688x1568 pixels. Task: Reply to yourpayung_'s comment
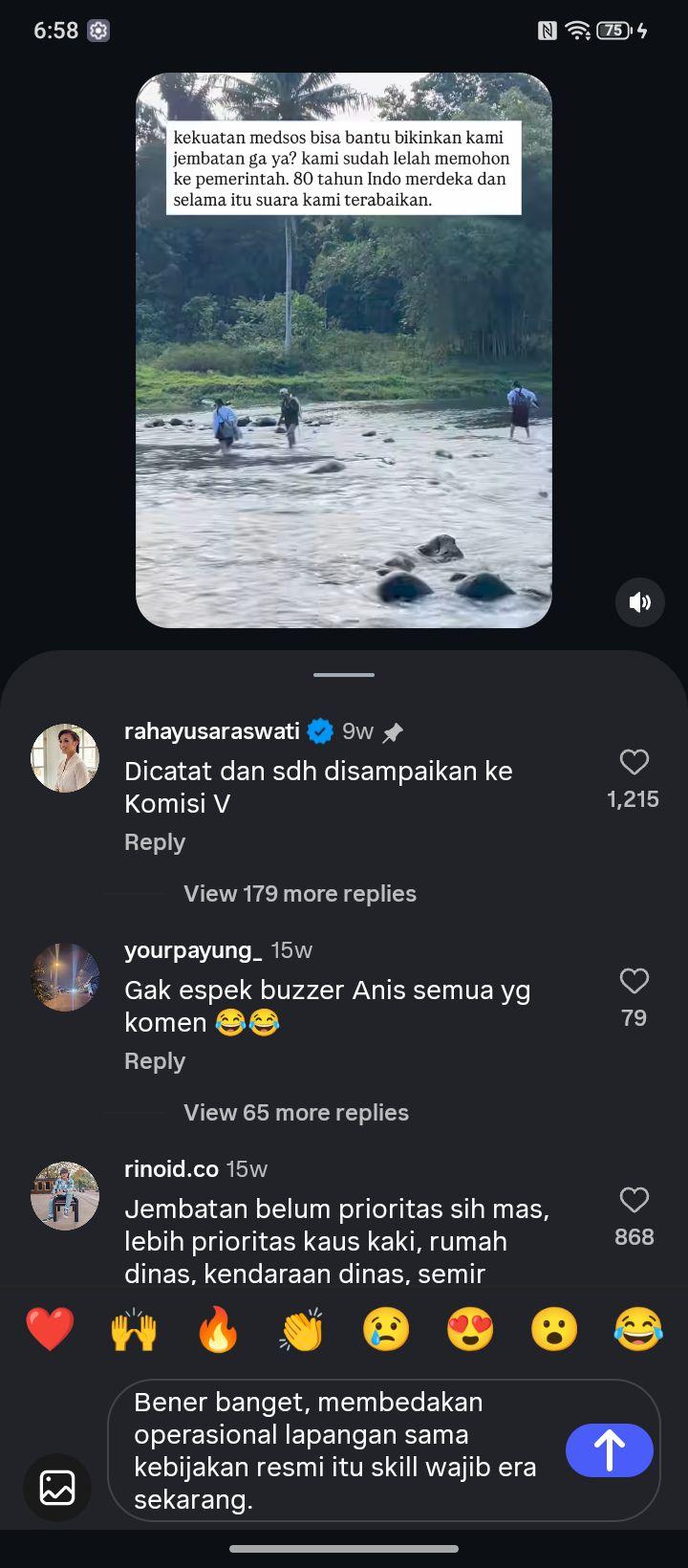[x=155, y=1061]
